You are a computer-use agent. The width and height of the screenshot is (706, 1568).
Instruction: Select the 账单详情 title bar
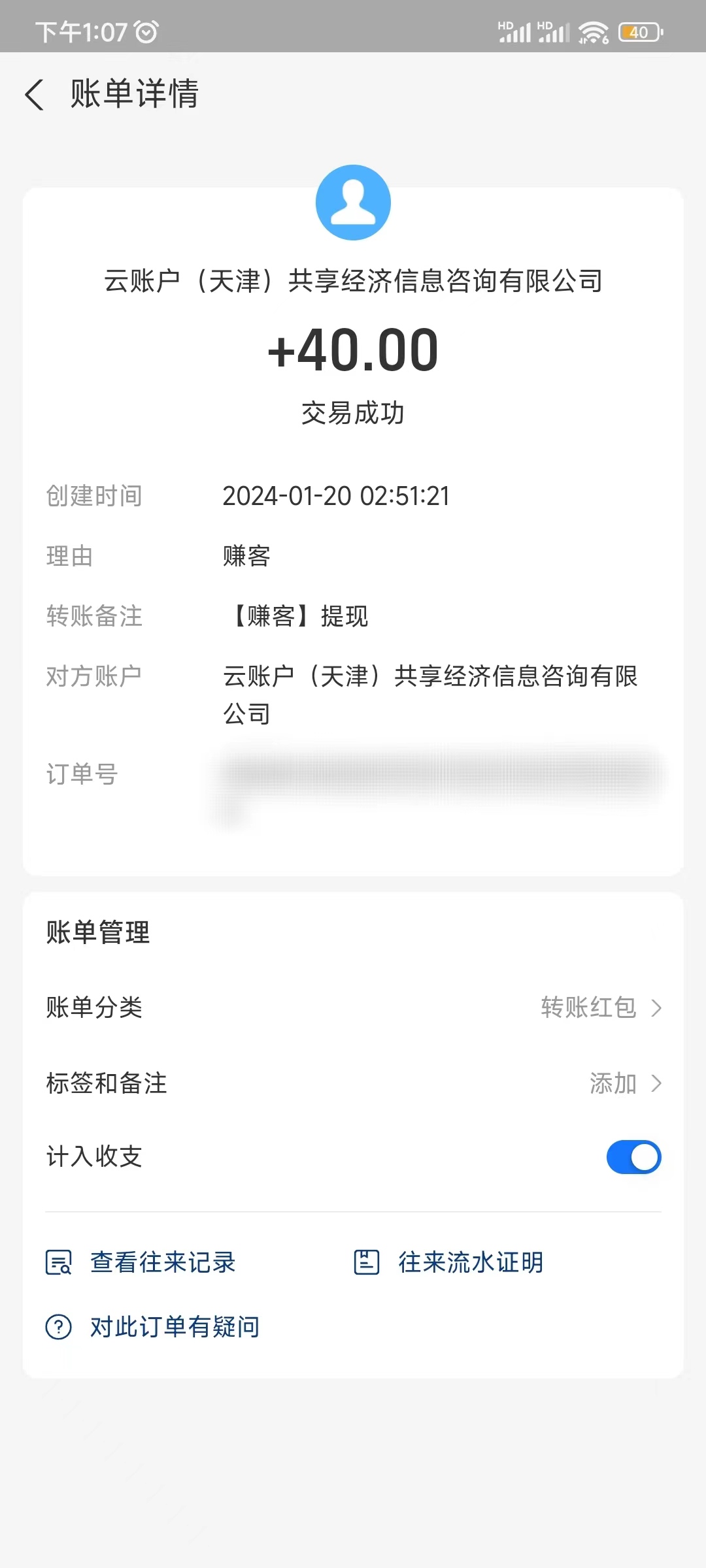pos(134,95)
